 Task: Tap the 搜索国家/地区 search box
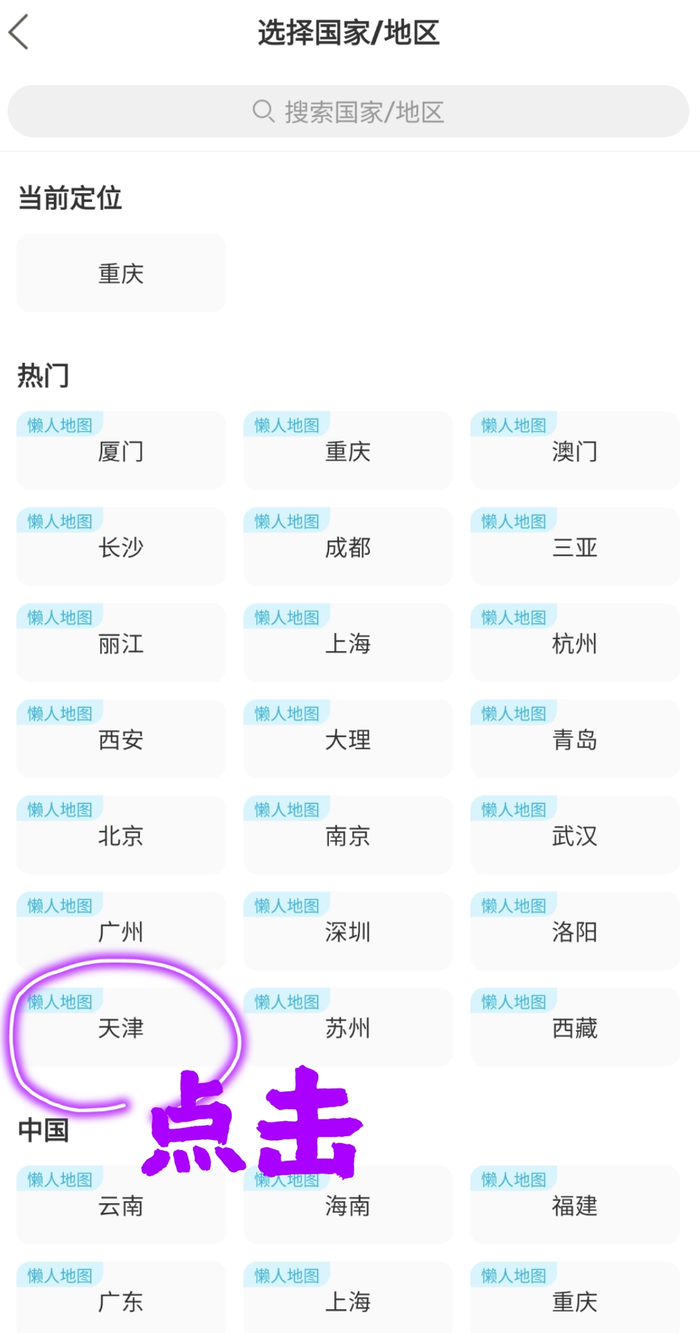coord(348,111)
